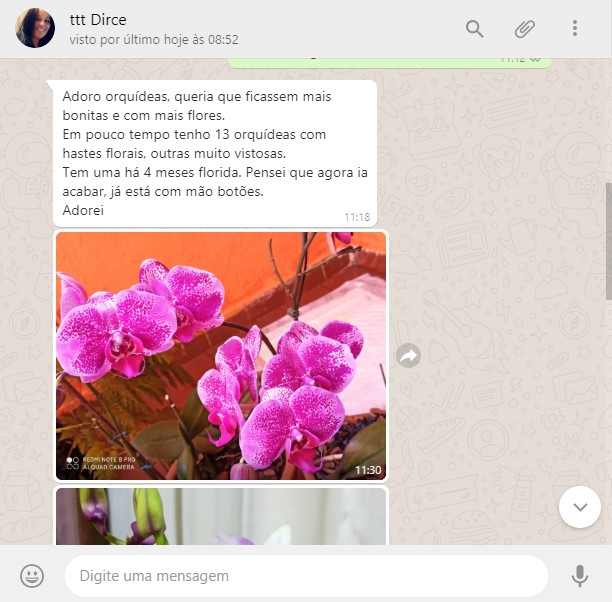Open the three-dot overflow menu
The width and height of the screenshot is (612, 602).
575,28
